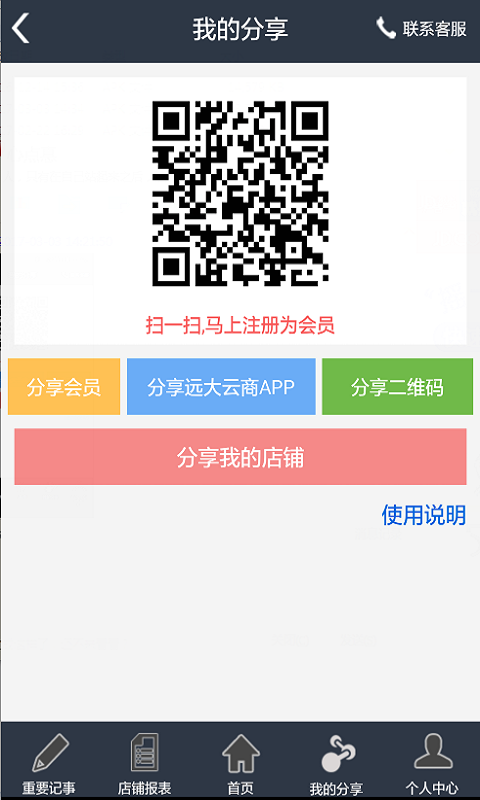Tap the yellow 分享会员 button
Image resolution: width=480 pixels, height=800 pixels.
click(x=64, y=387)
